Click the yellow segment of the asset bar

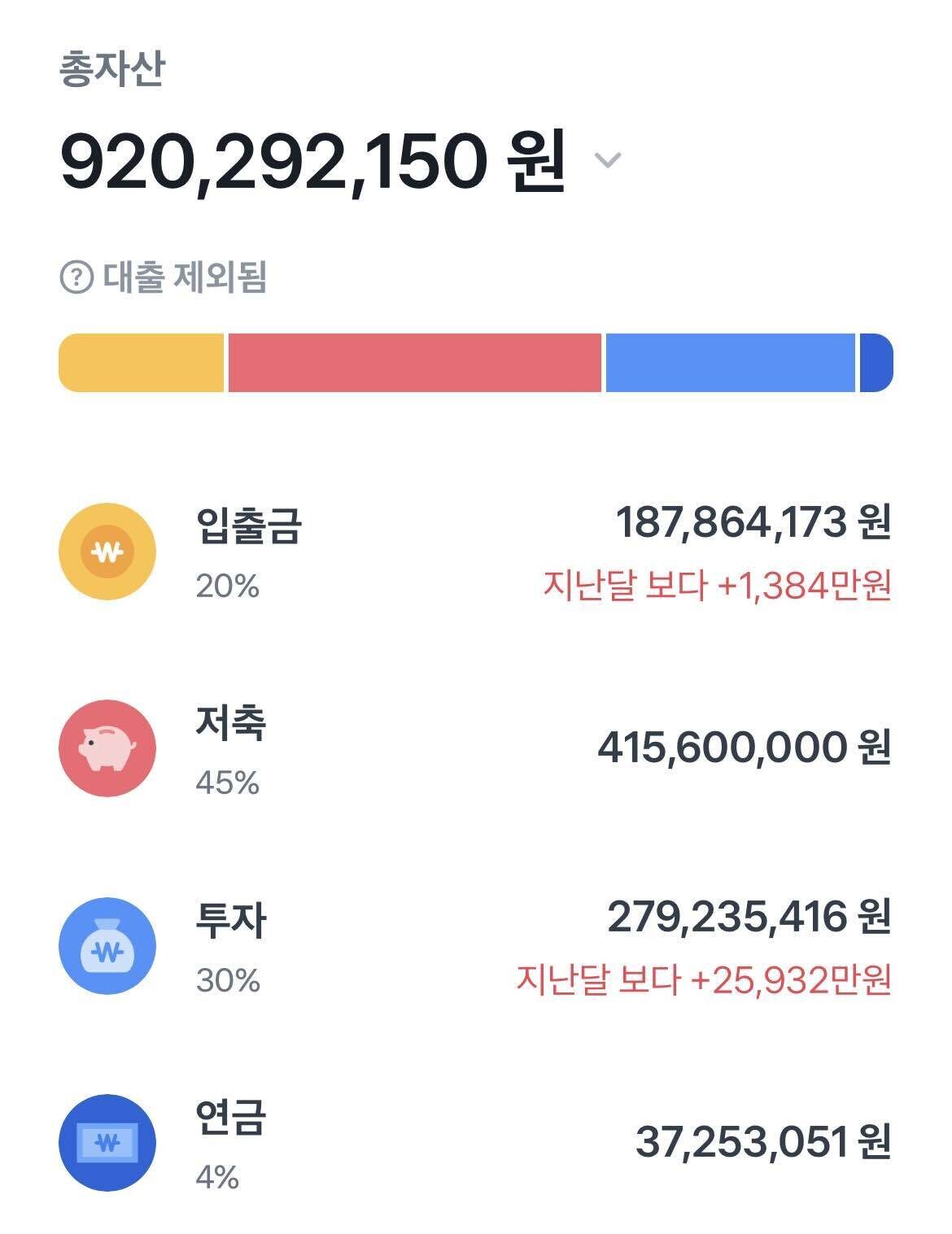pyautogui.click(x=142, y=362)
